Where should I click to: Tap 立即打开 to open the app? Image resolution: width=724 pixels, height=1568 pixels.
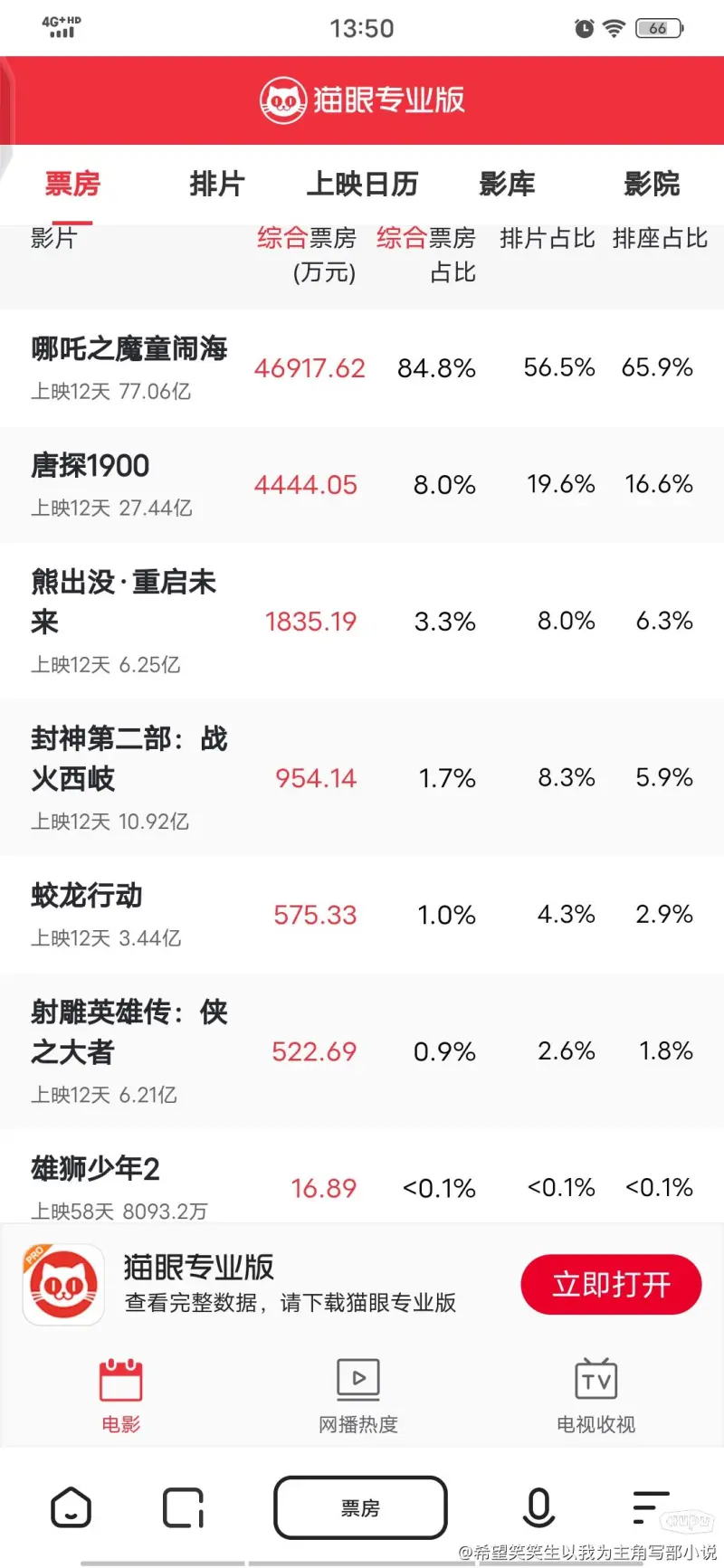[611, 1284]
